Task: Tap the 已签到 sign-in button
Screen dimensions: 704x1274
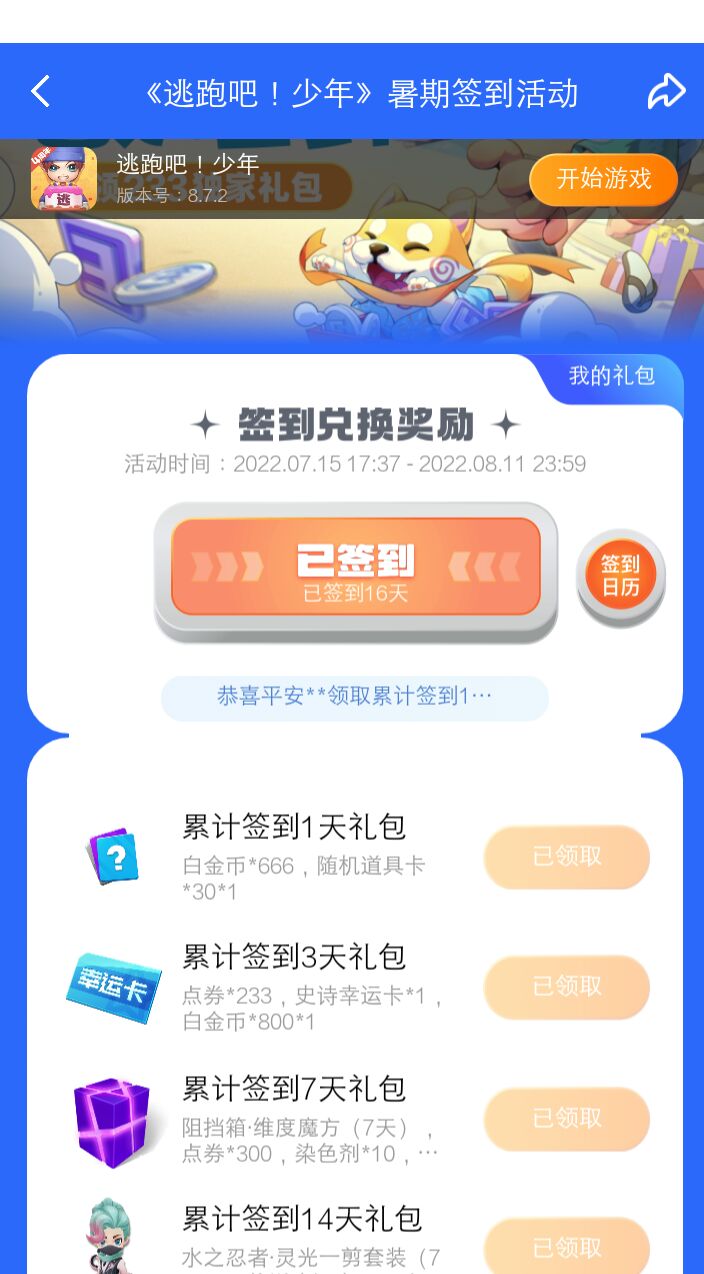Action: pos(355,567)
